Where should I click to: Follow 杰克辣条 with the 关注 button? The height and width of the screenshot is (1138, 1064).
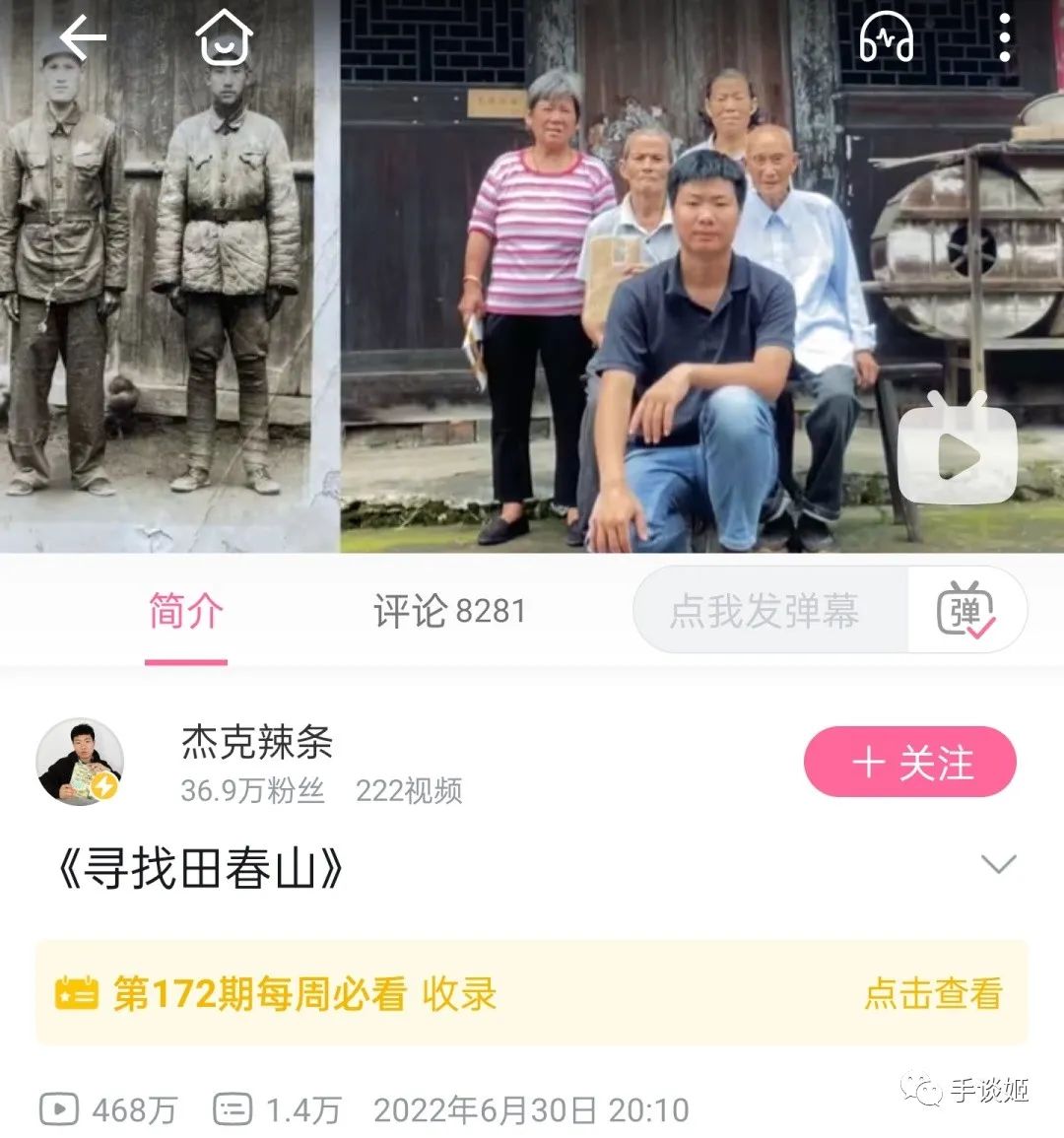(x=909, y=762)
